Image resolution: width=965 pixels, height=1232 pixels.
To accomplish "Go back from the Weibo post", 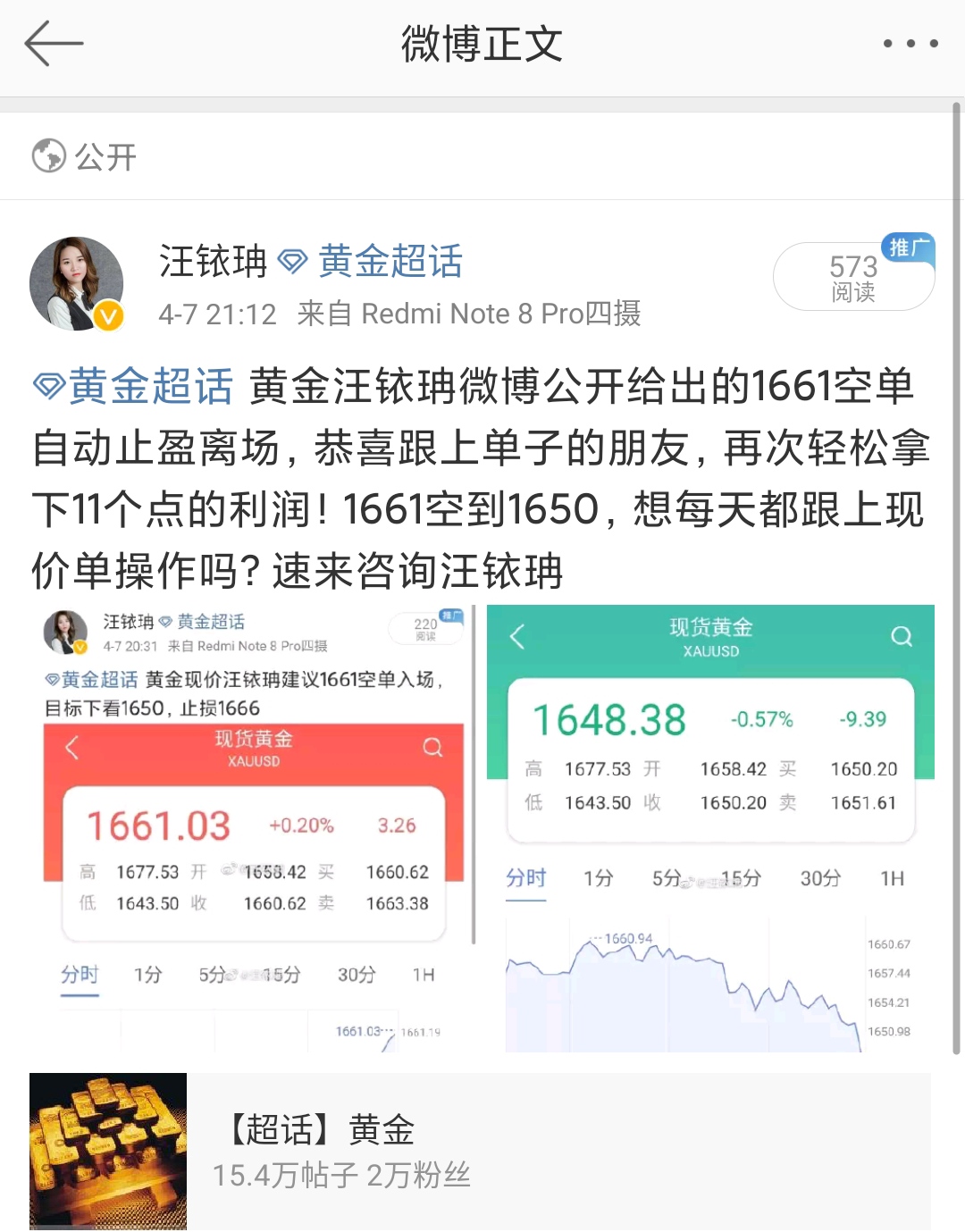I will (54, 44).
